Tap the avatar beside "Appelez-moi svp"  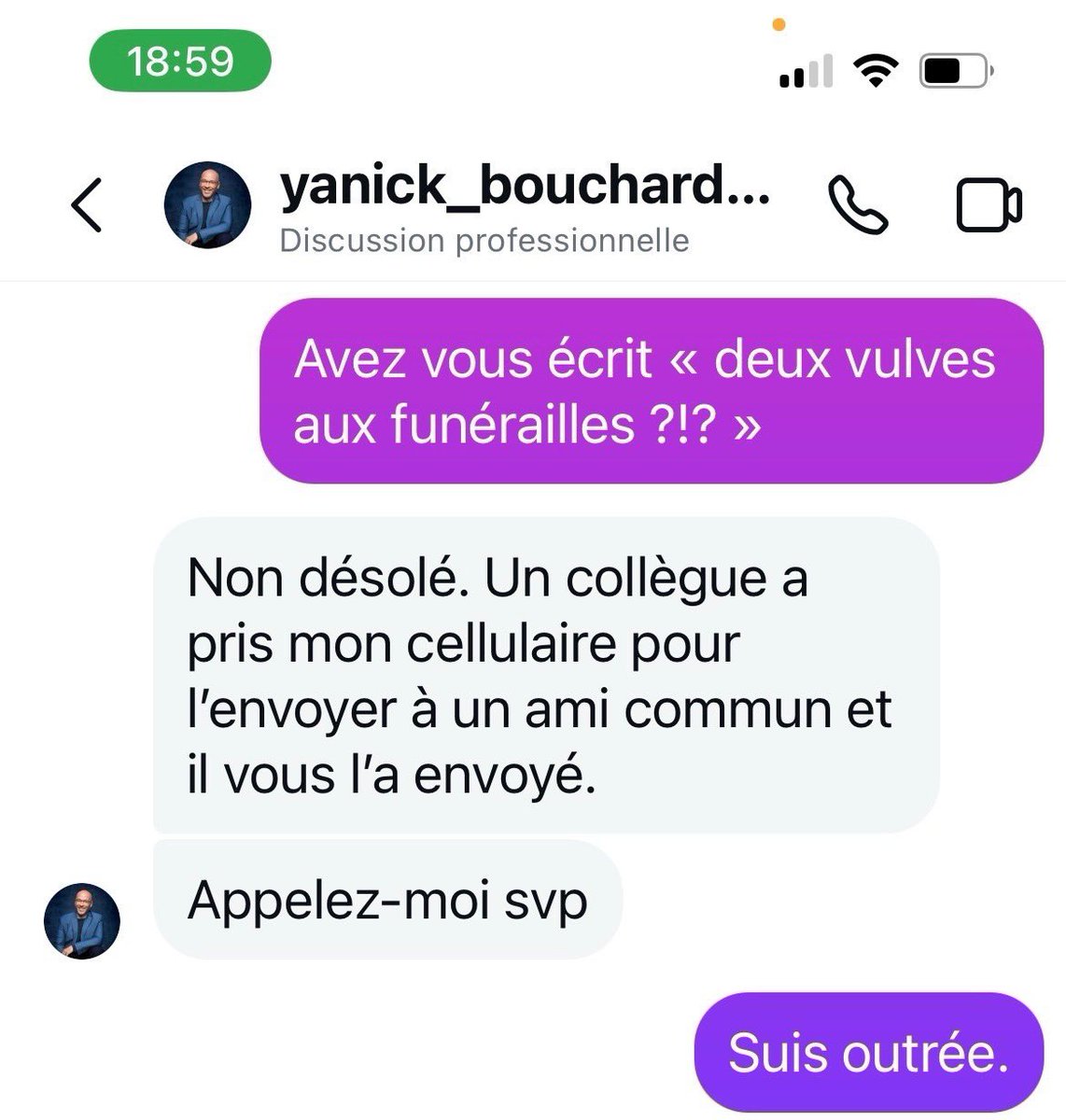82,921
